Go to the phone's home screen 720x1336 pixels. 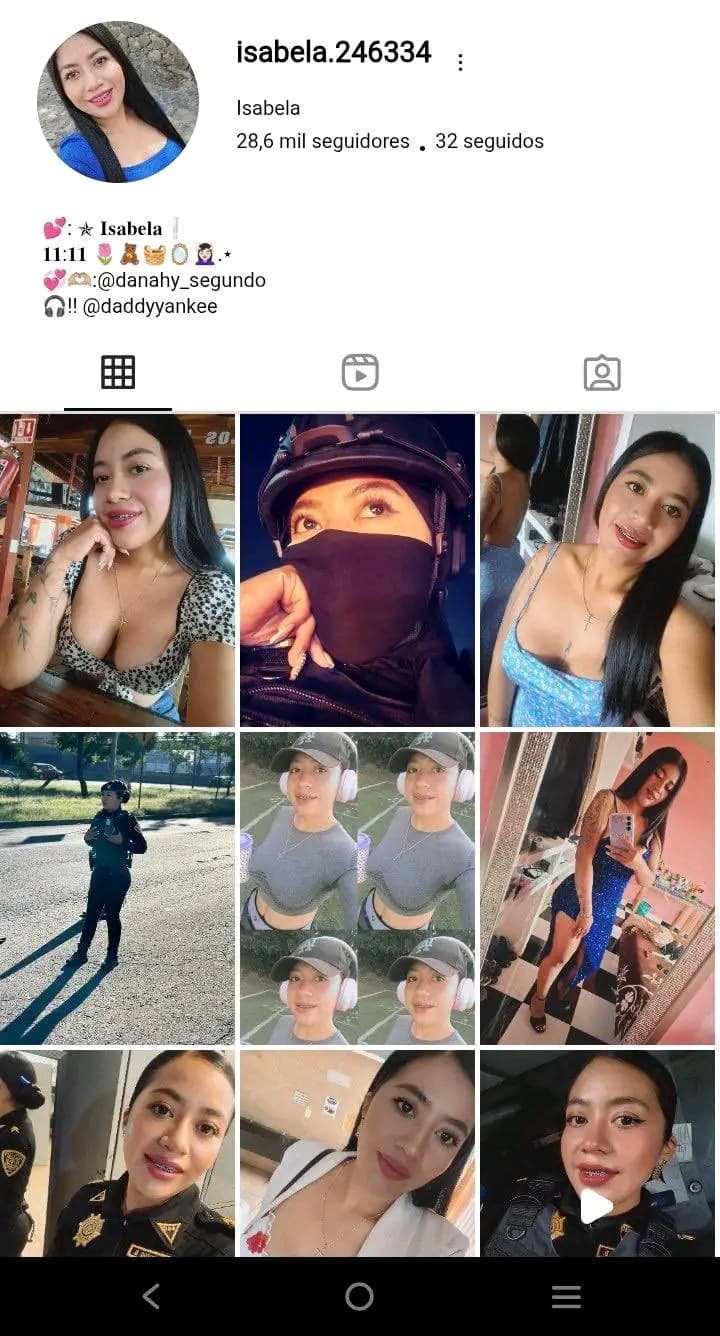tap(359, 1297)
